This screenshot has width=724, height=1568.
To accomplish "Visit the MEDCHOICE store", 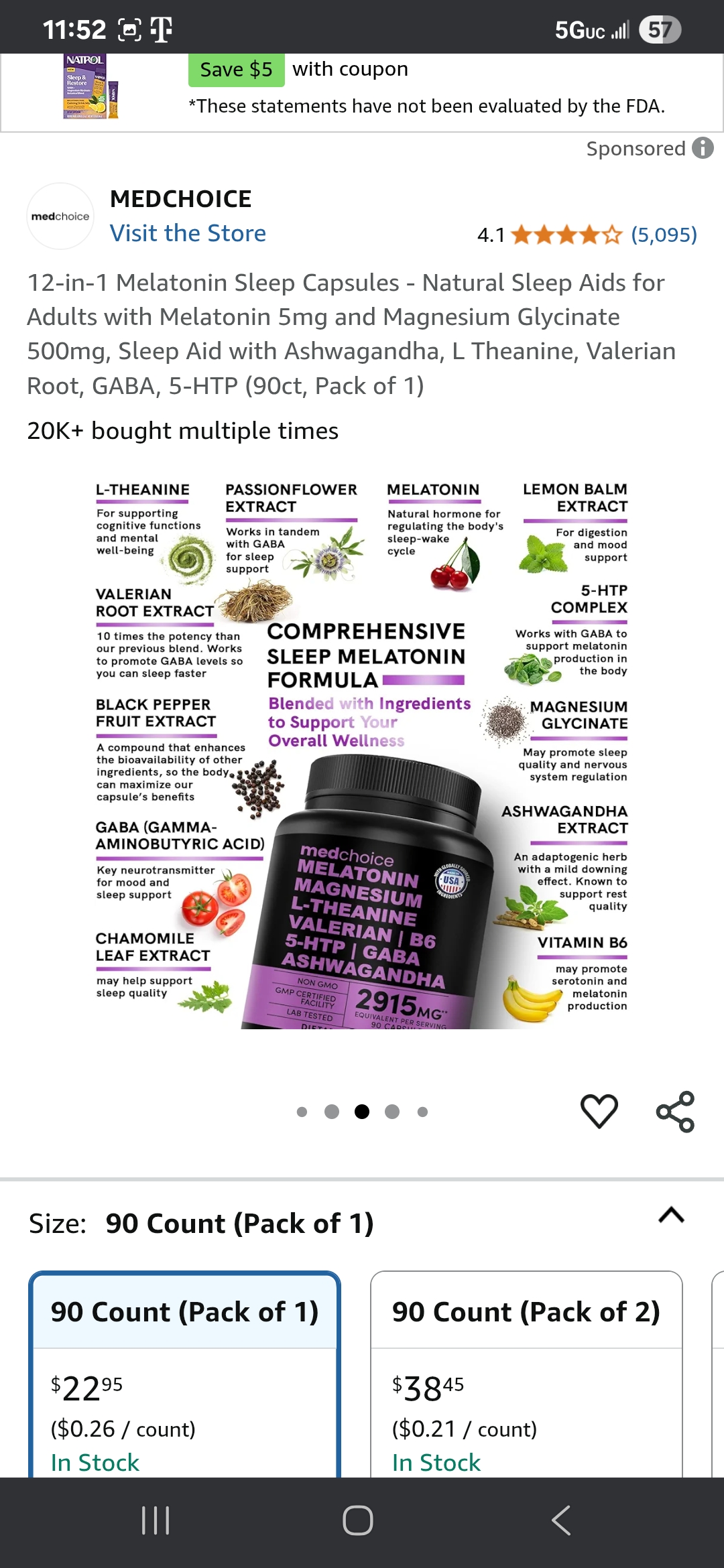I will coord(188,233).
